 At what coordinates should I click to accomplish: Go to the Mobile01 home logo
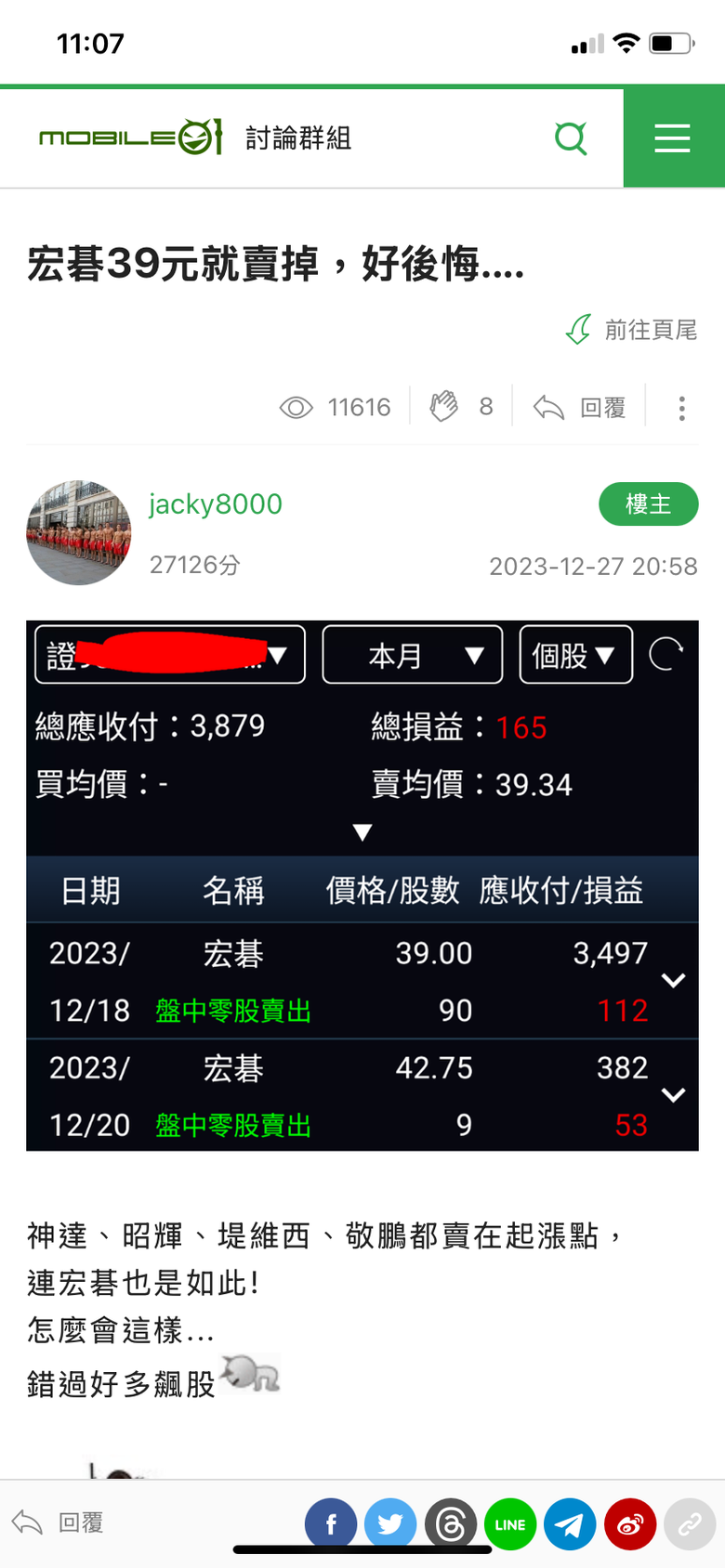(x=130, y=137)
